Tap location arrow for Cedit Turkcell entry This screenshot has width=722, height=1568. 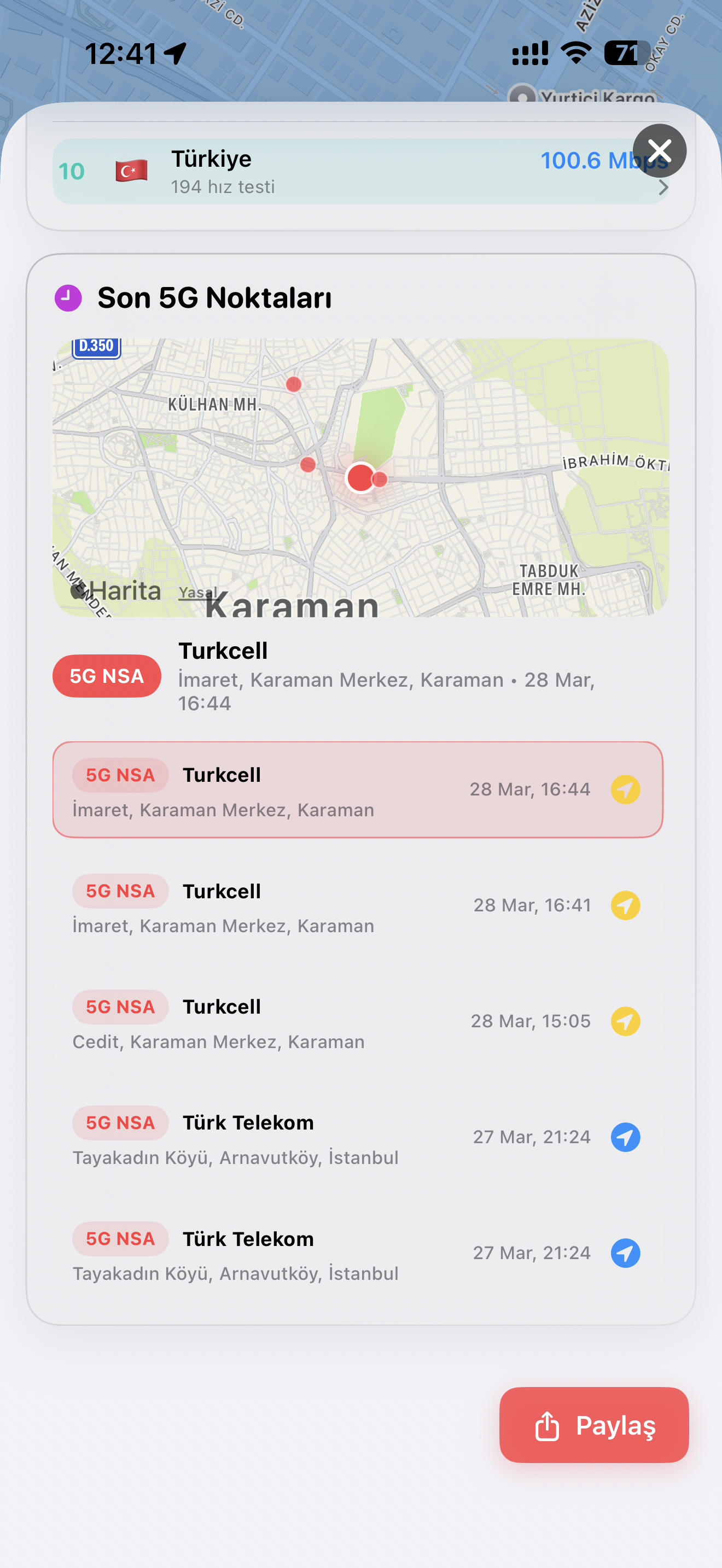click(x=625, y=1021)
